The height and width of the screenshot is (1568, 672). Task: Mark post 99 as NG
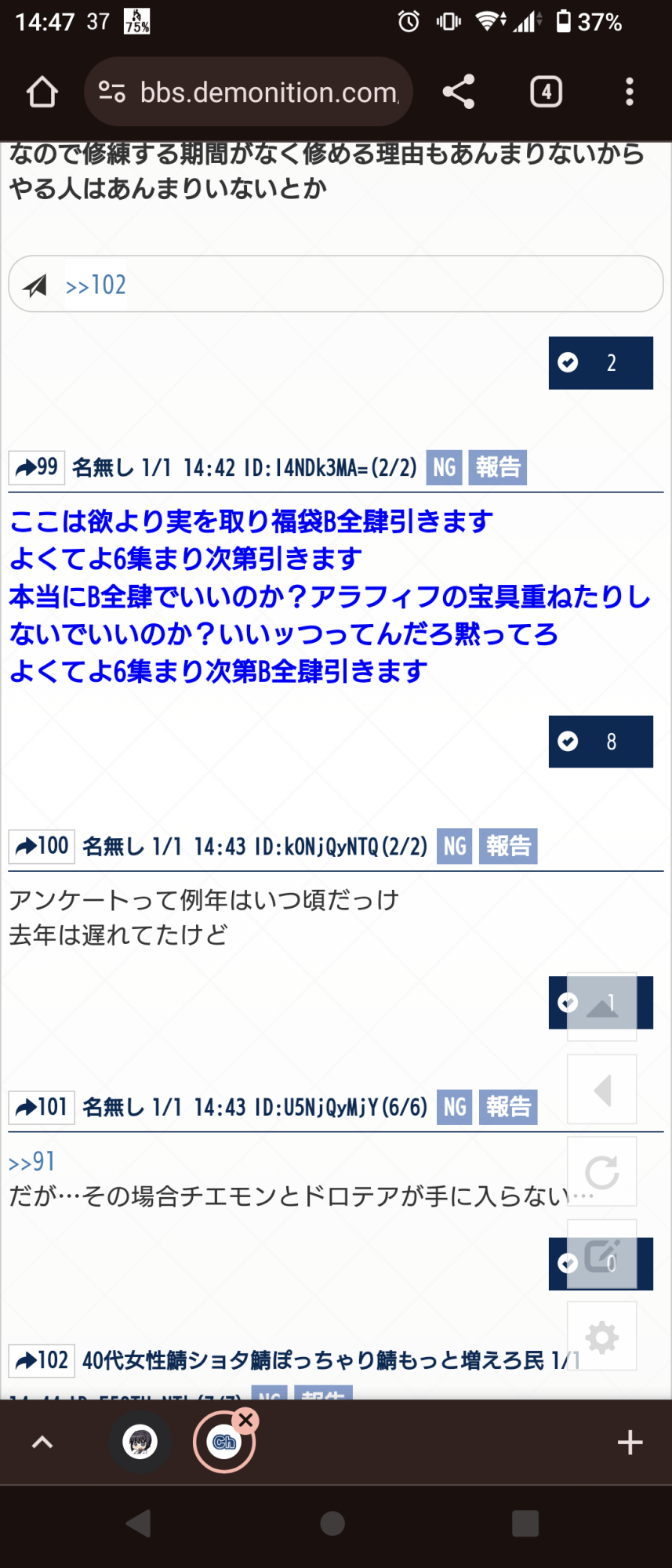[x=444, y=467]
